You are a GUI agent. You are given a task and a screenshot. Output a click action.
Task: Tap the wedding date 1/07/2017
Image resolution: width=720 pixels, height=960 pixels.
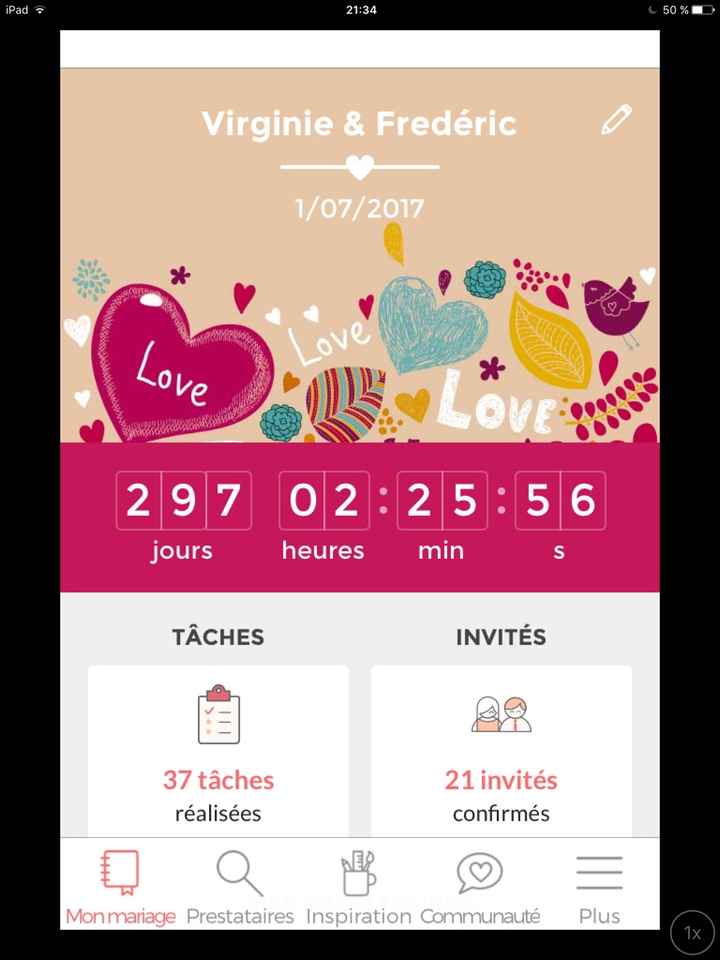coord(359,208)
